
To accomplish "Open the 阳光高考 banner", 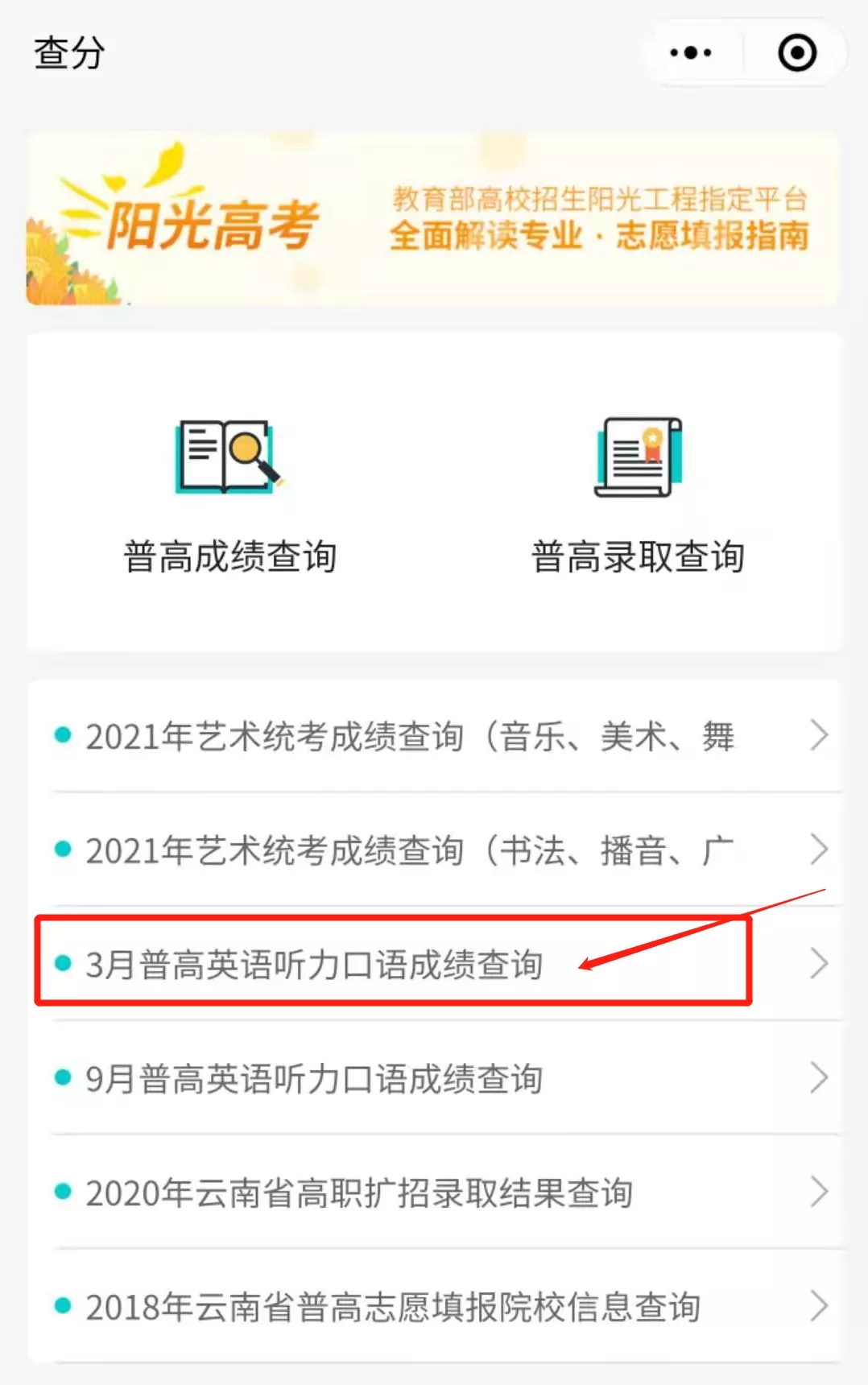I will (x=433, y=219).
